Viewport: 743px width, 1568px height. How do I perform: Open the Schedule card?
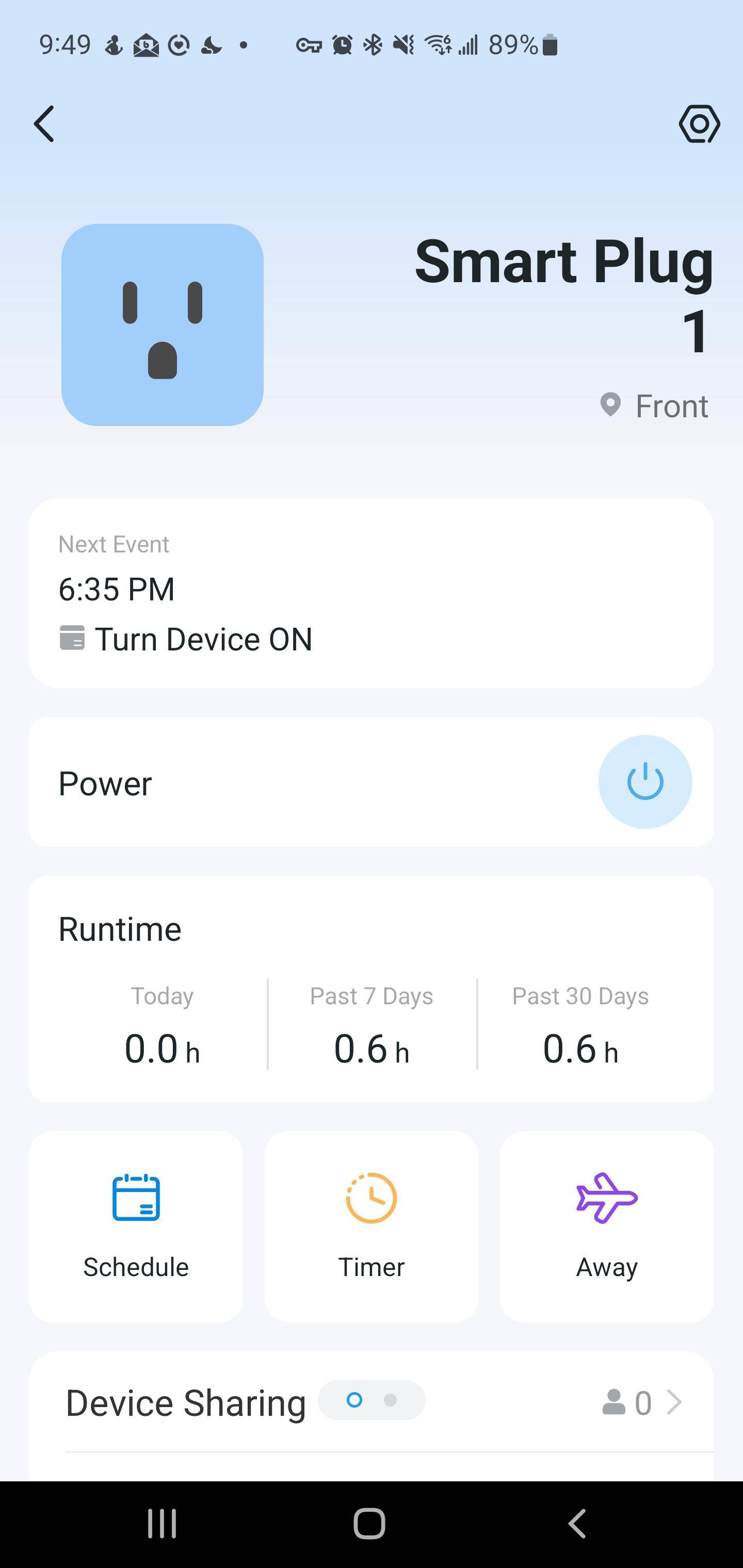136,1226
